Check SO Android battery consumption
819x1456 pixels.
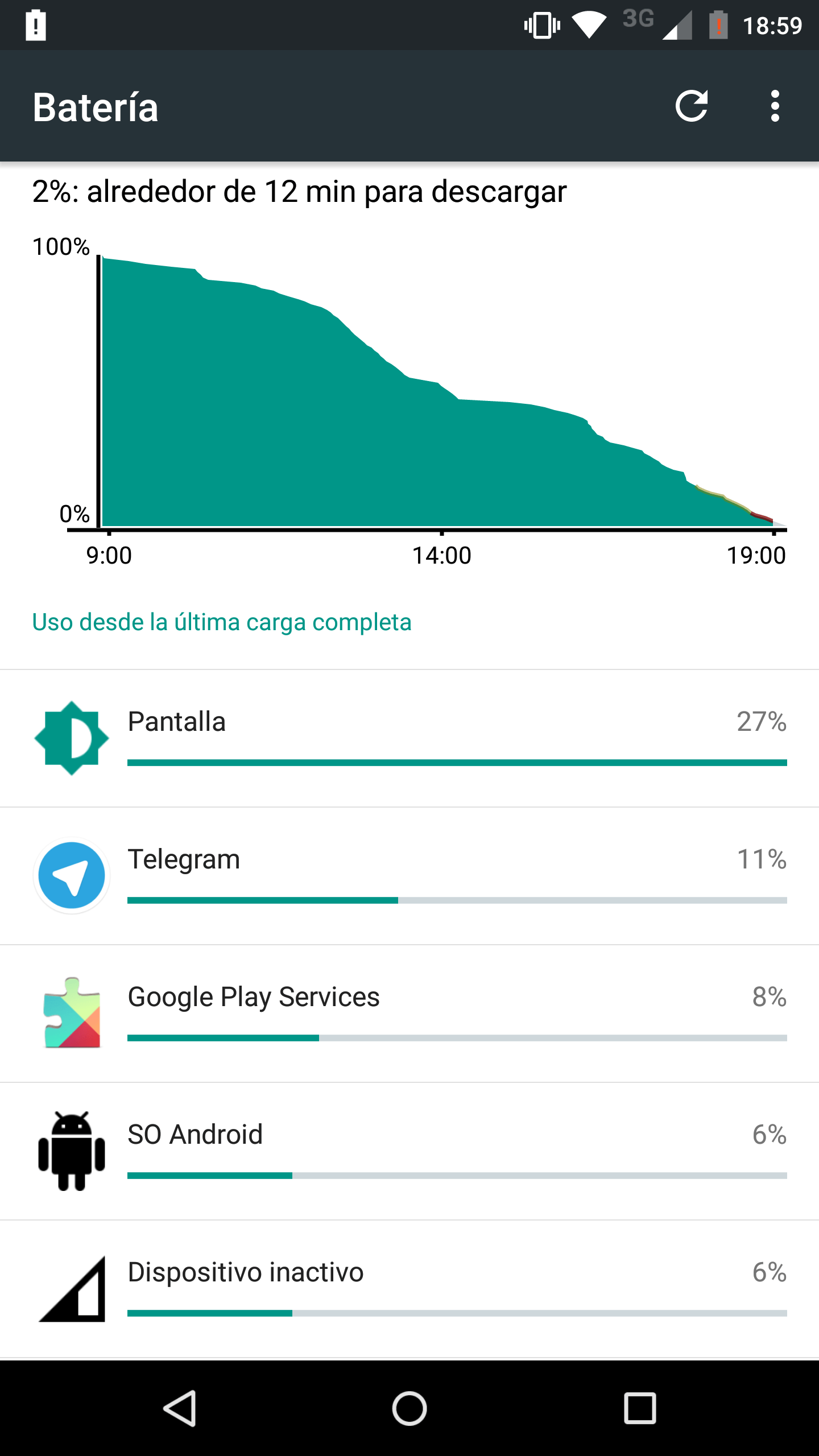point(409,1151)
